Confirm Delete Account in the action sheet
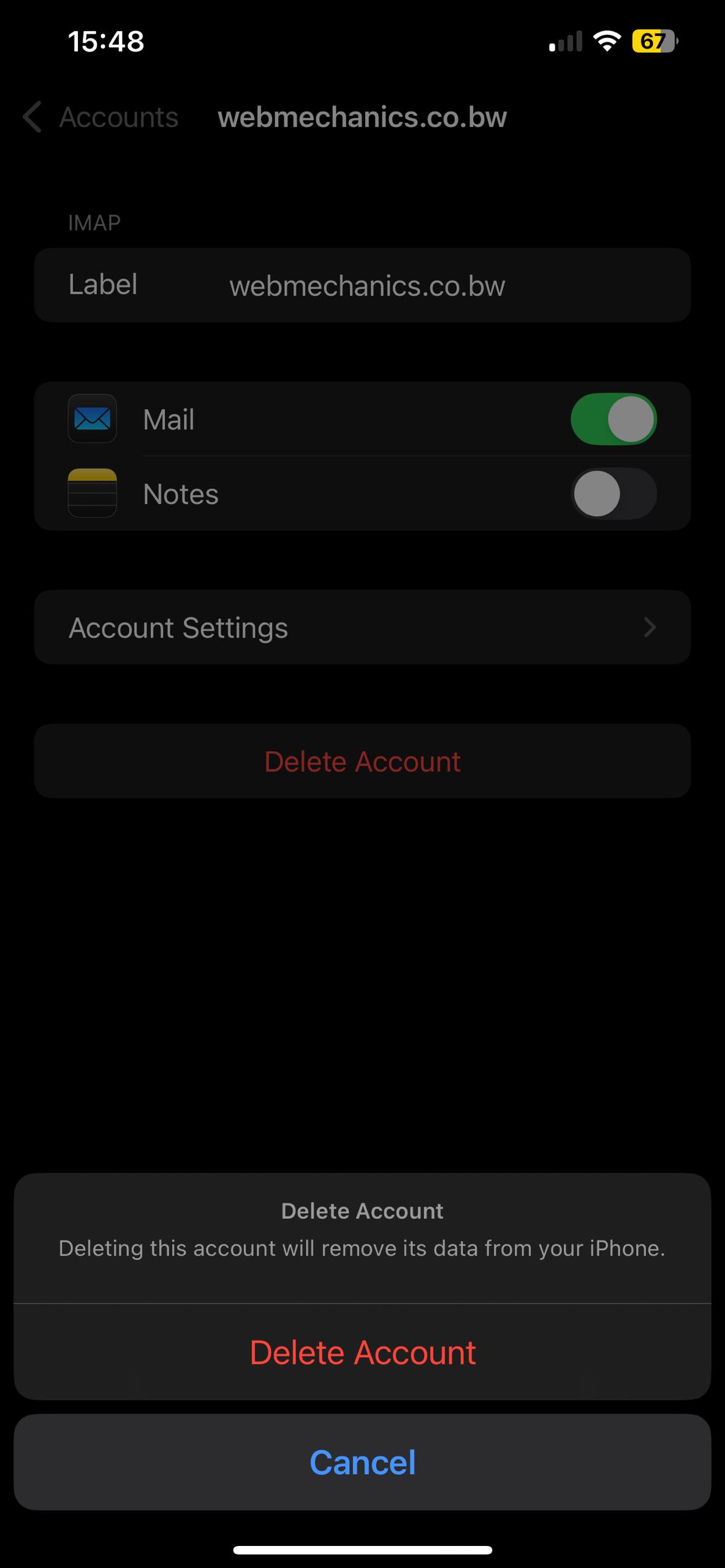Viewport: 725px width, 1568px height. coord(362,1352)
